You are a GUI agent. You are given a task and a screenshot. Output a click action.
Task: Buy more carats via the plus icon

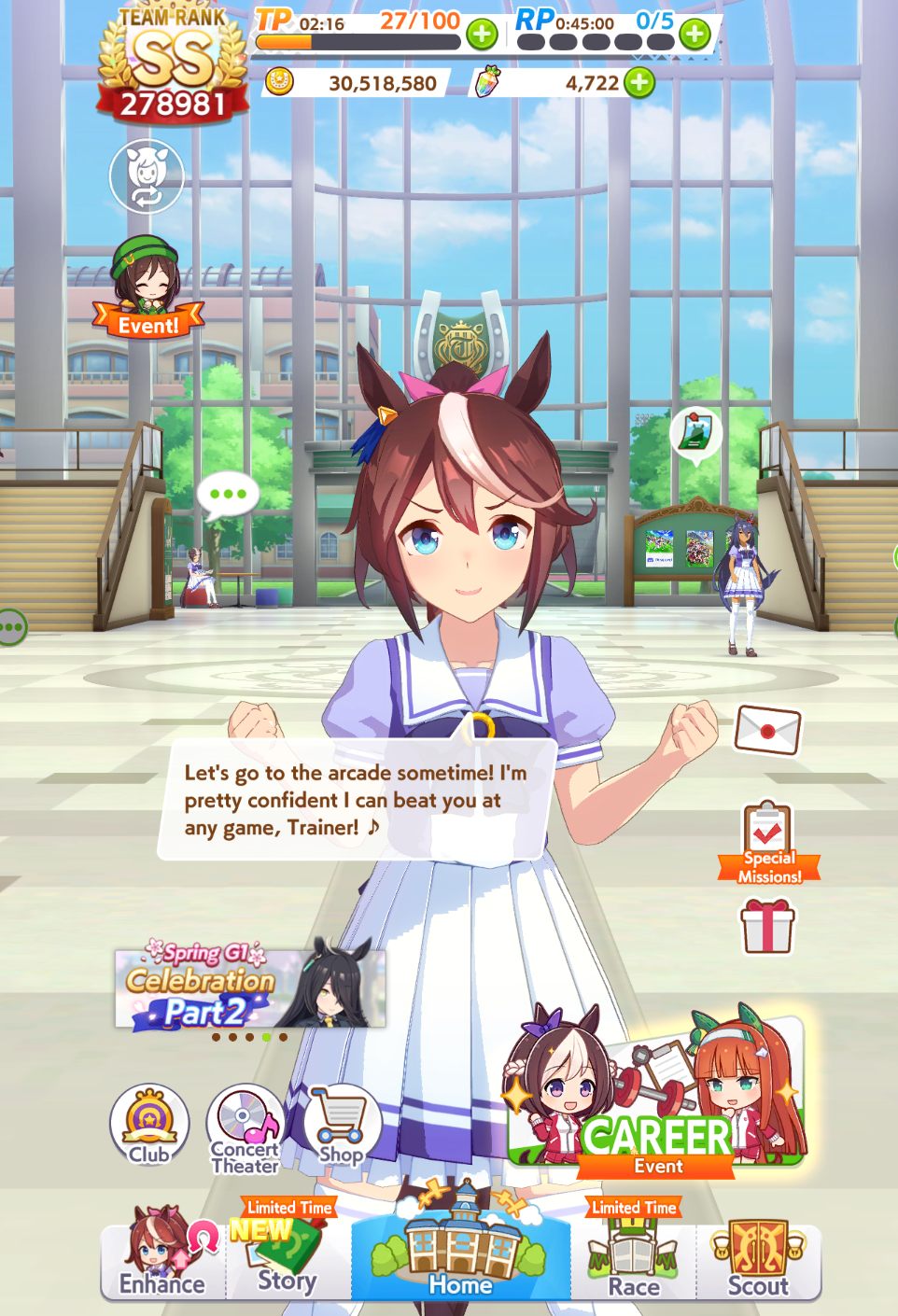(x=639, y=83)
